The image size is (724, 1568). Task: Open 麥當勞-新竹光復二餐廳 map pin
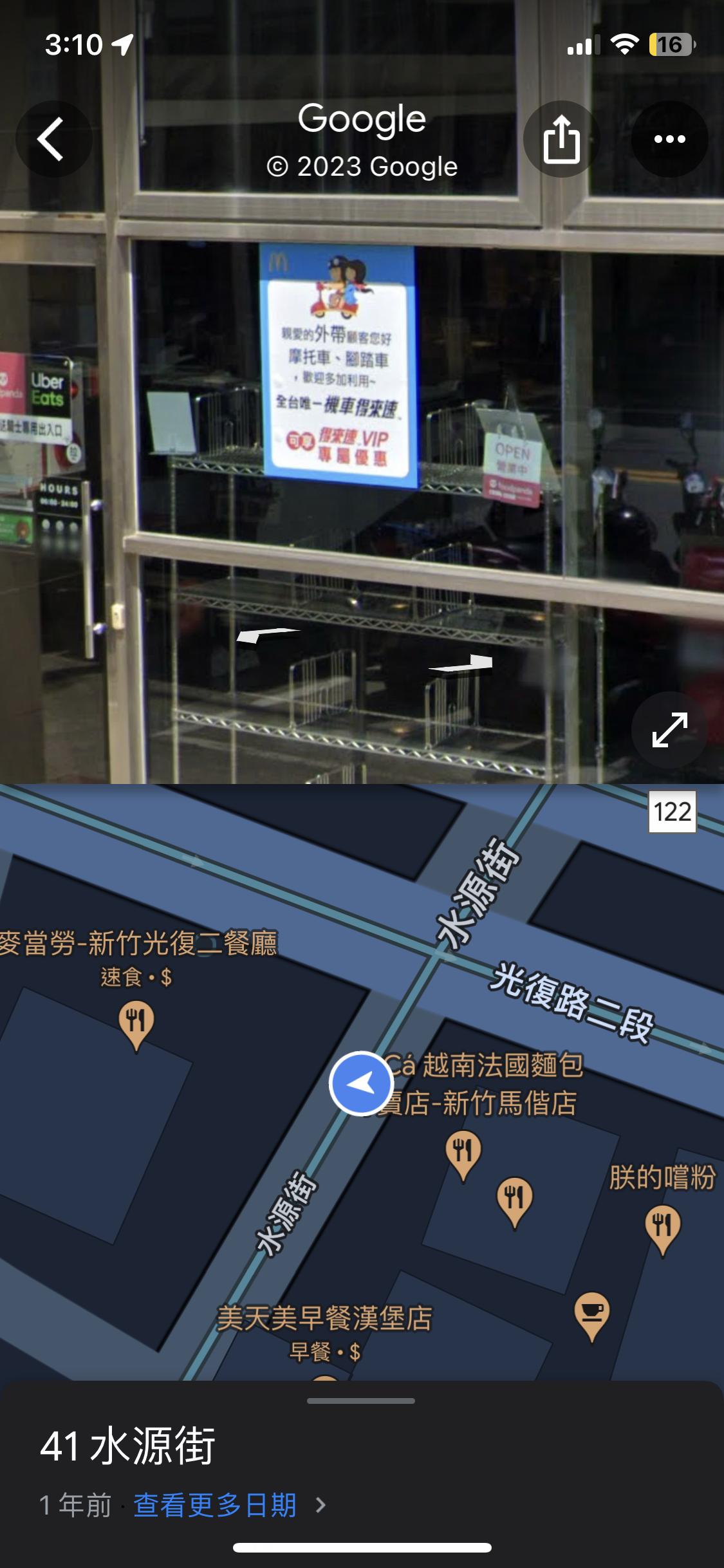click(x=136, y=1022)
